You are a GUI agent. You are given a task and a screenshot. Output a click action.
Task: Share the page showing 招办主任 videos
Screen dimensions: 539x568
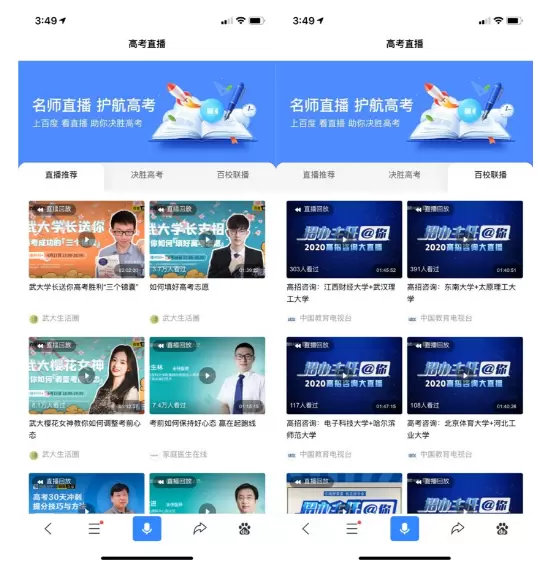tap(457, 529)
